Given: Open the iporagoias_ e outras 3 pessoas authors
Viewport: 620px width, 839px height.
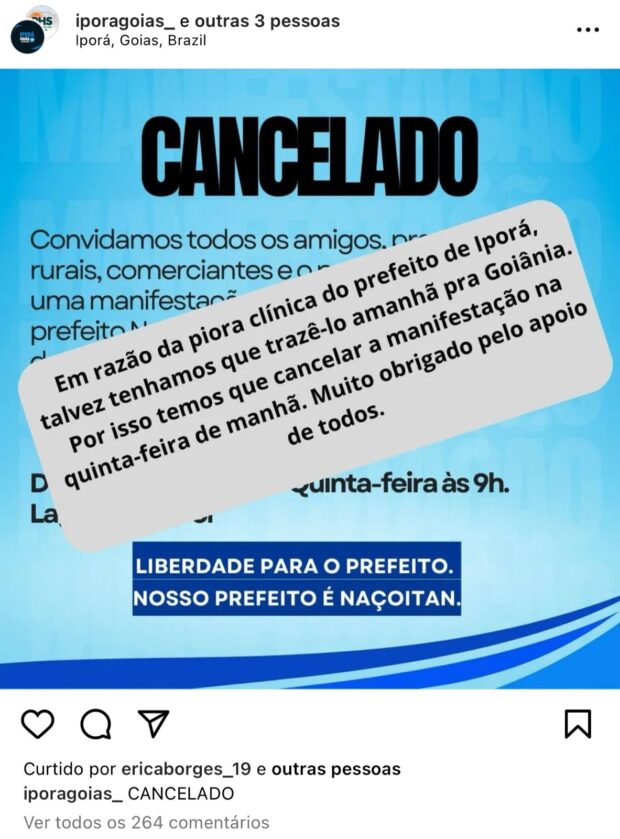Looking at the screenshot, I should (207, 20).
